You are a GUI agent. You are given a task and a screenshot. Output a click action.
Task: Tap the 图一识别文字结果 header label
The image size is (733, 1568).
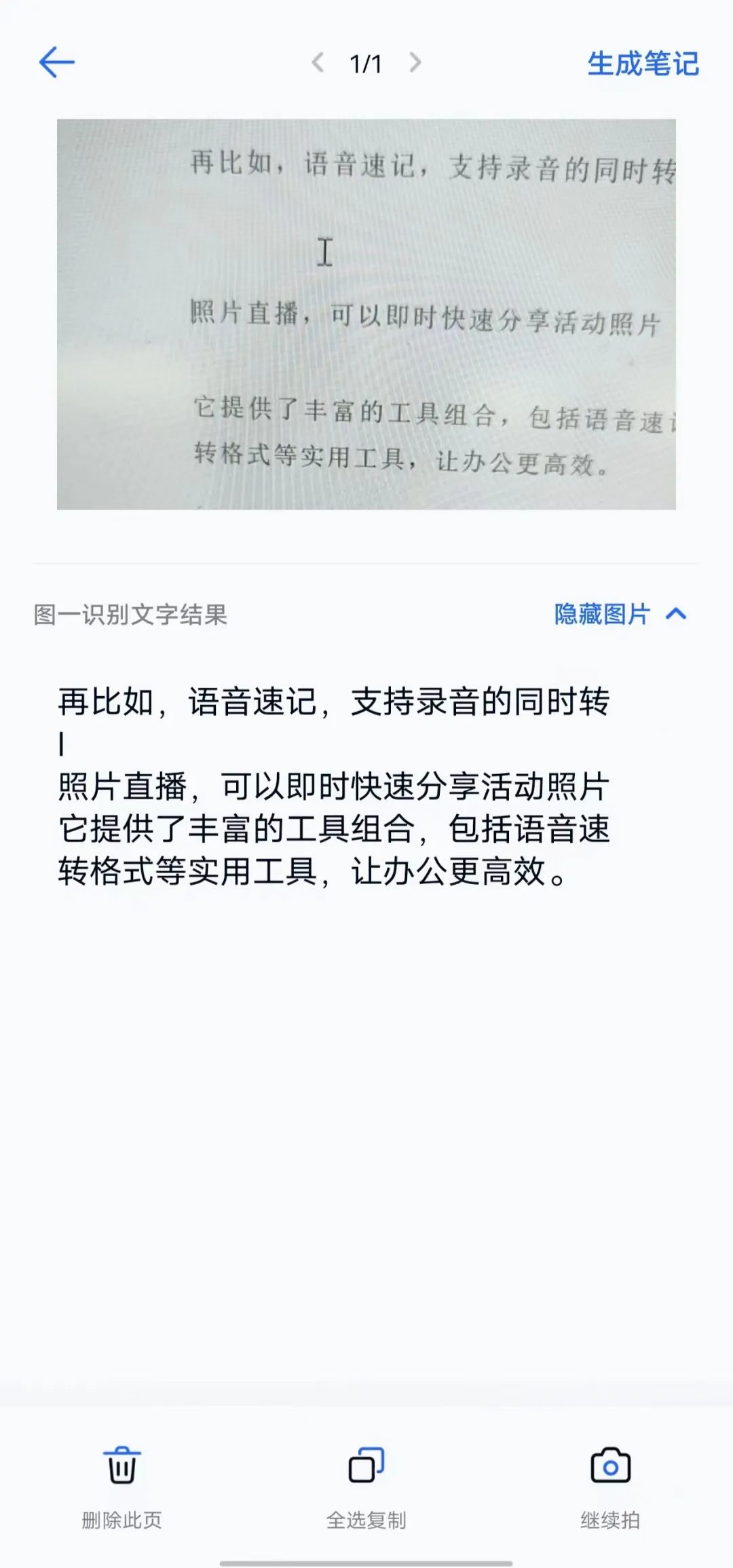[x=129, y=615]
